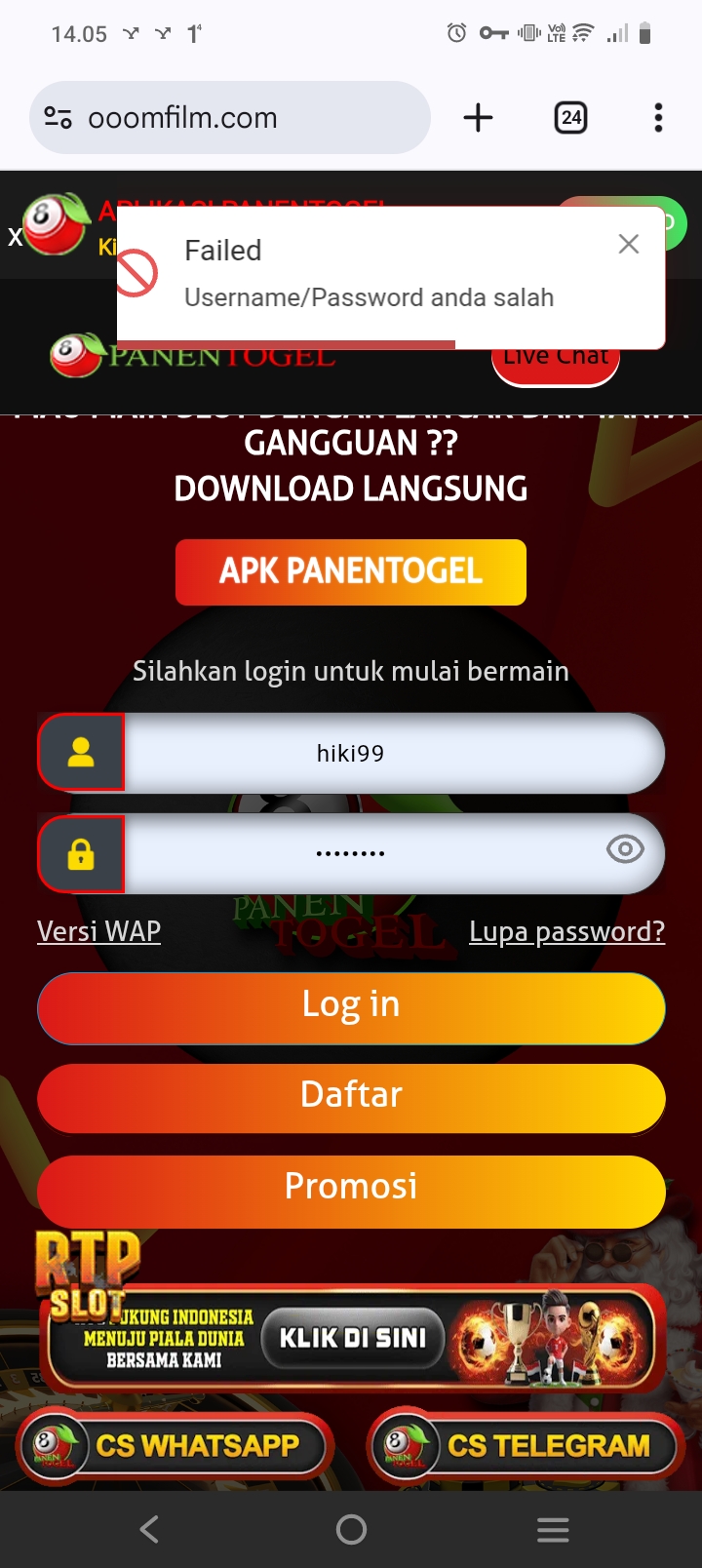Close the app banner with X
The width and height of the screenshot is (702, 1568).
(x=15, y=237)
